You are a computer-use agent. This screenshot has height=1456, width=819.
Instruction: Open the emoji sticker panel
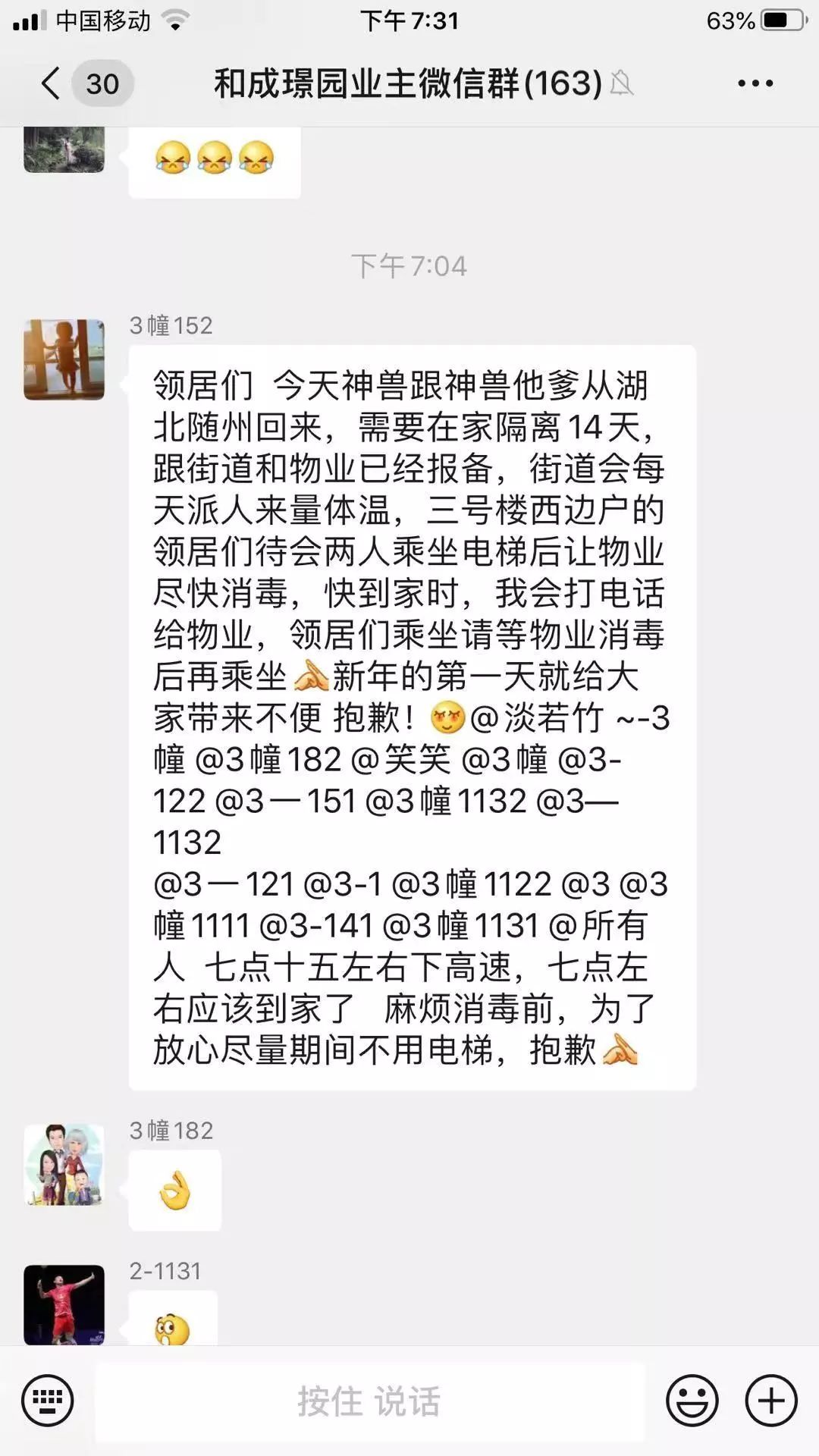pyautogui.click(x=692, y=1401)
